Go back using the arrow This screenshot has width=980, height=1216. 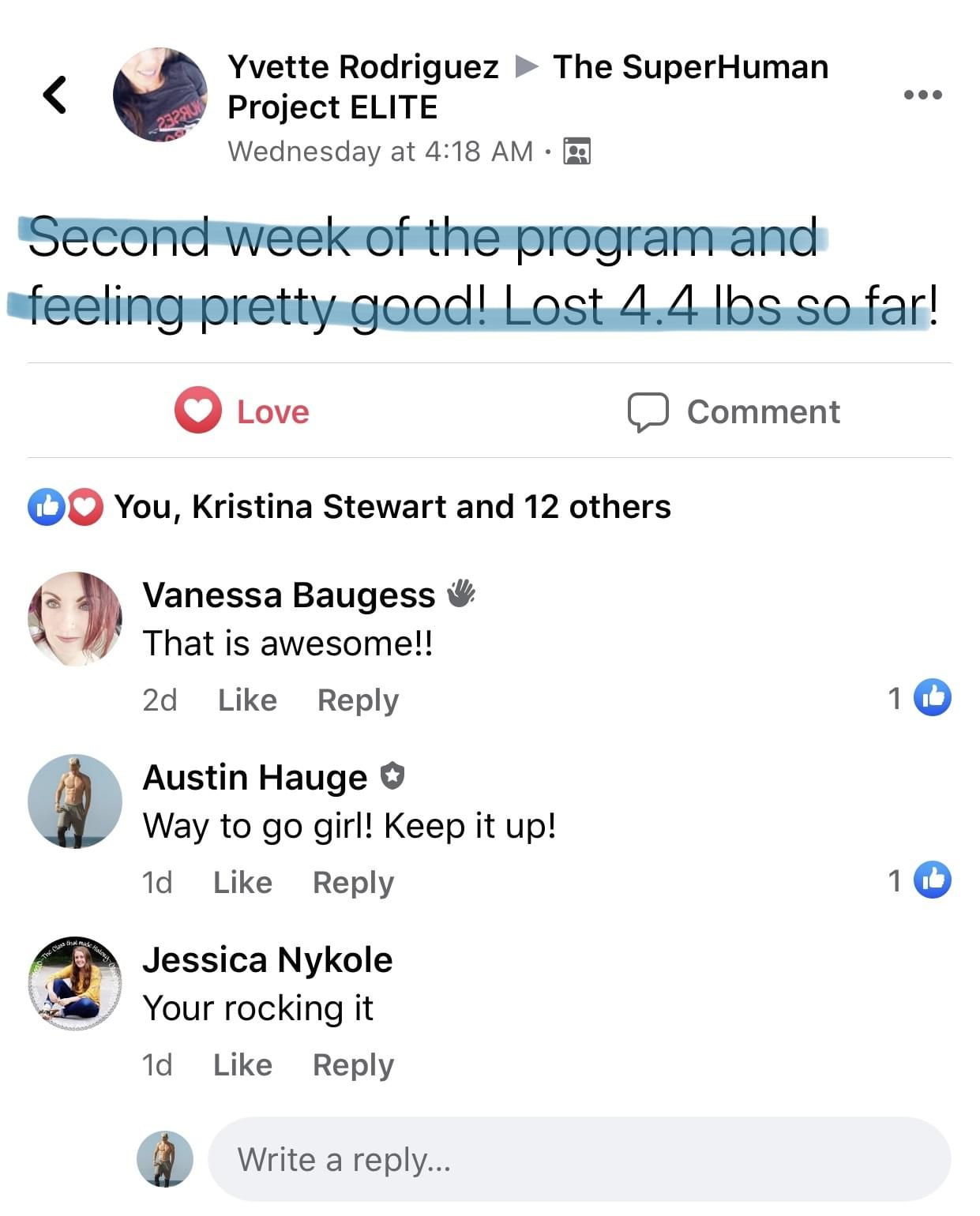54,95
